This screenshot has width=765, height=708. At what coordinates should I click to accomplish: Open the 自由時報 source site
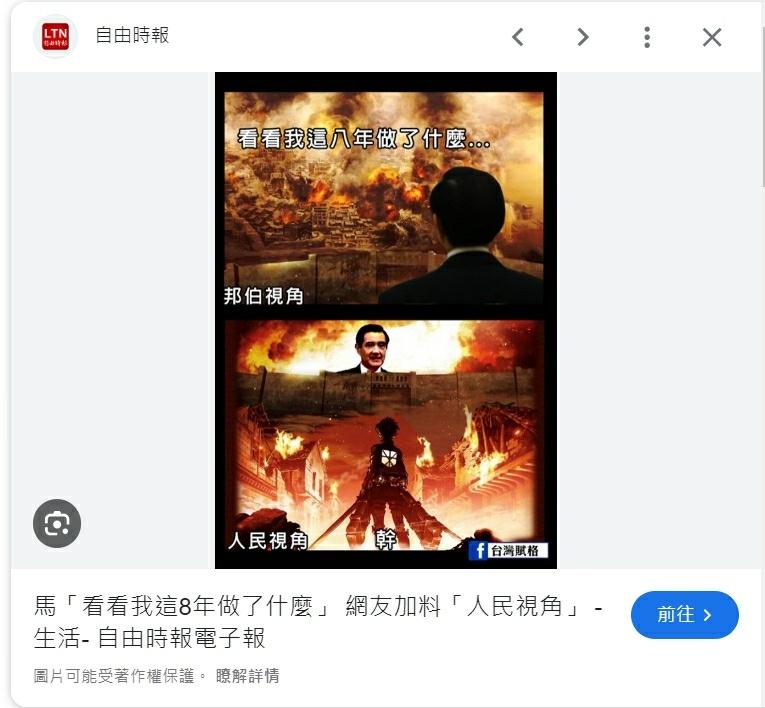(132, 36)
